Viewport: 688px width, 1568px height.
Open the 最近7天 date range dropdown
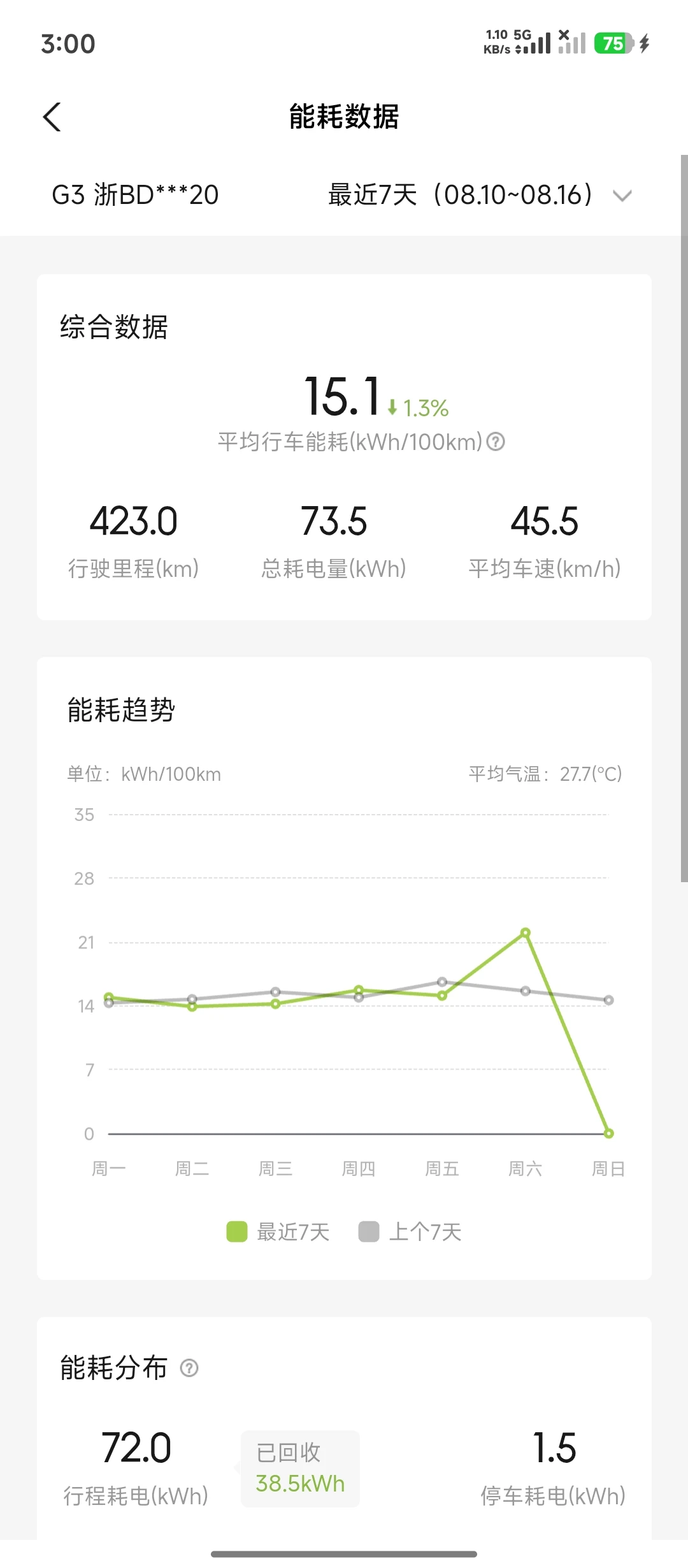480,195
